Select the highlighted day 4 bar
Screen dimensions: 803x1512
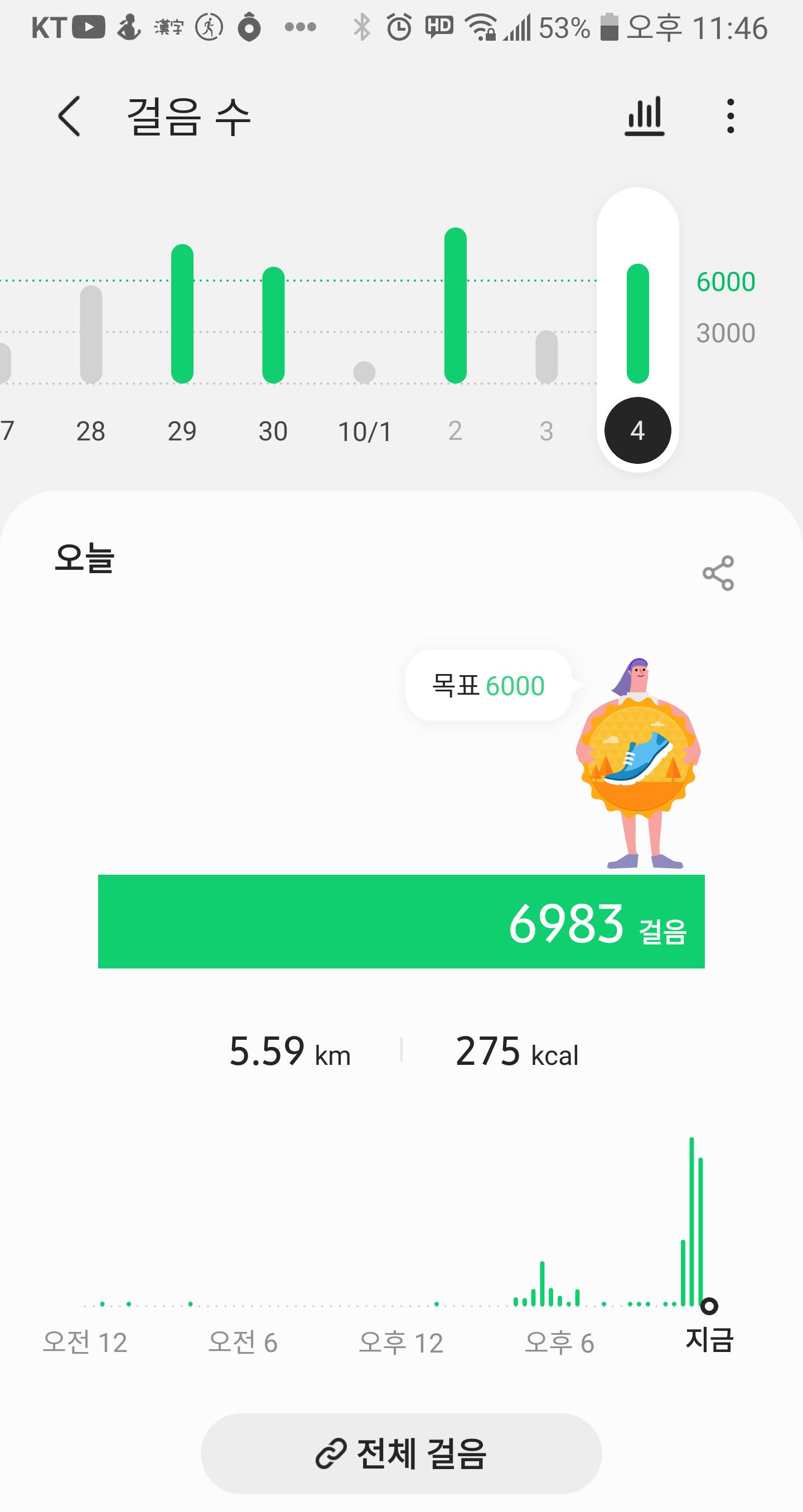click(x=637, y=323)
